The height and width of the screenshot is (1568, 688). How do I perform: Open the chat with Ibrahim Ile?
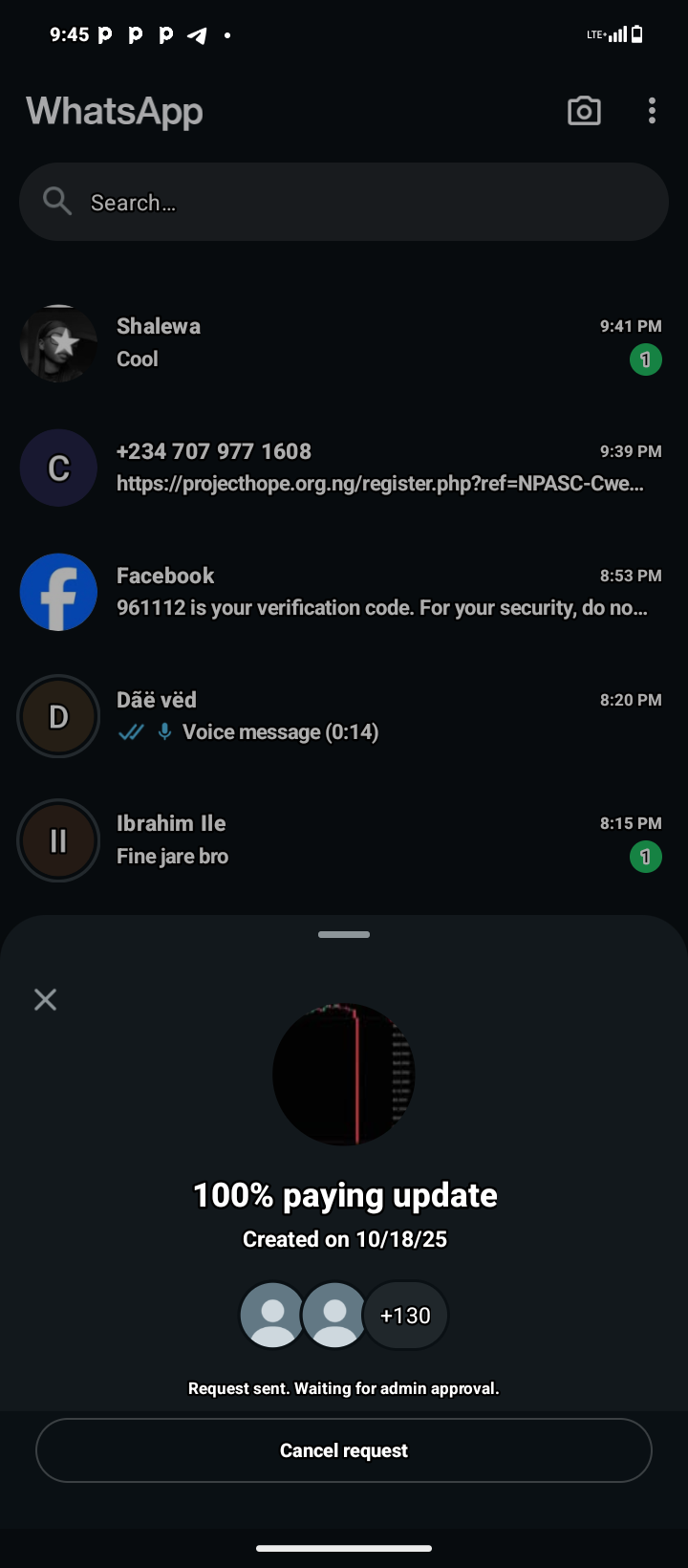[344, 840]
